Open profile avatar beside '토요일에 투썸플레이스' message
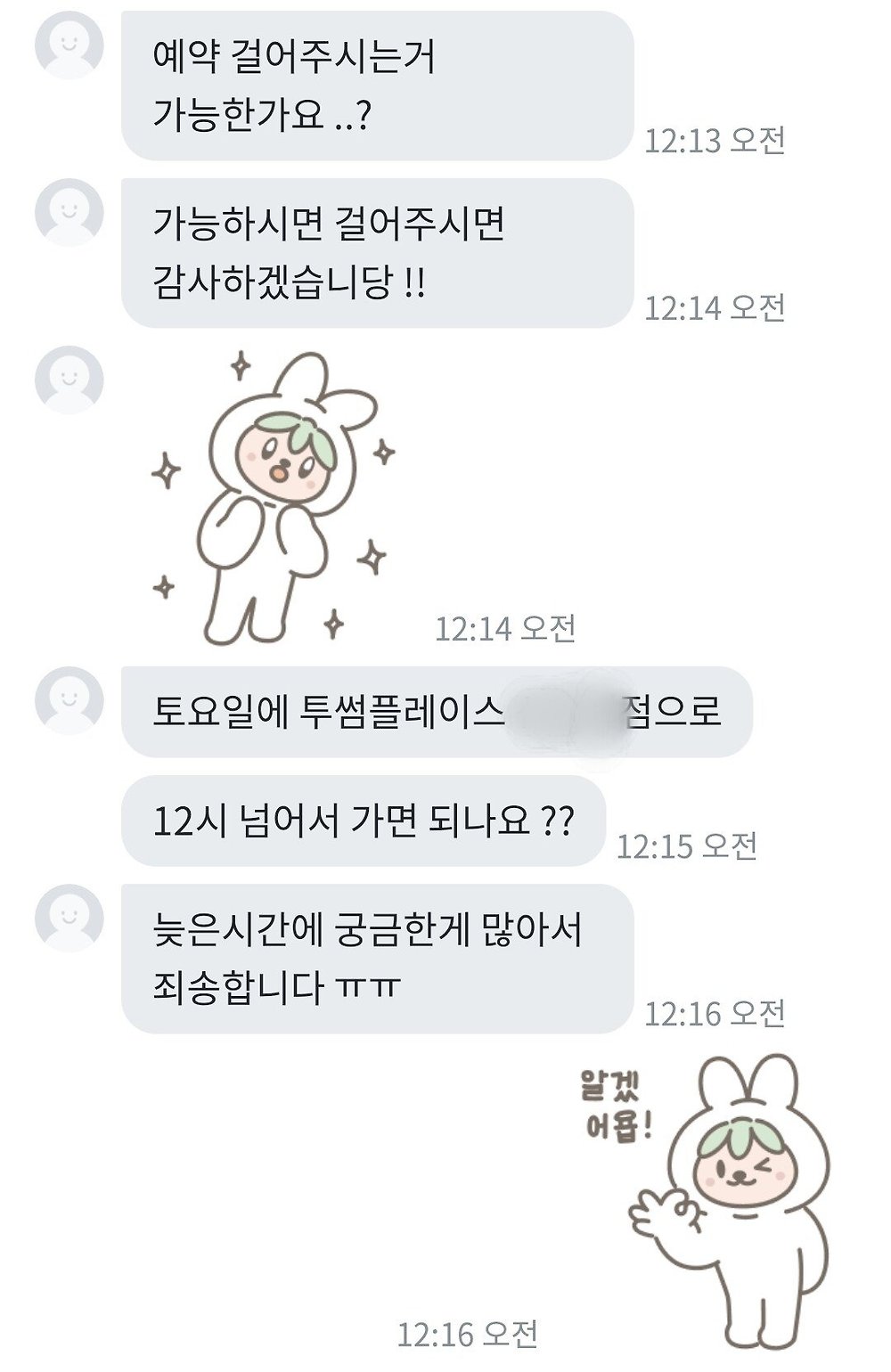This screenshot has width=891, height=1372. tap(69, 700)
